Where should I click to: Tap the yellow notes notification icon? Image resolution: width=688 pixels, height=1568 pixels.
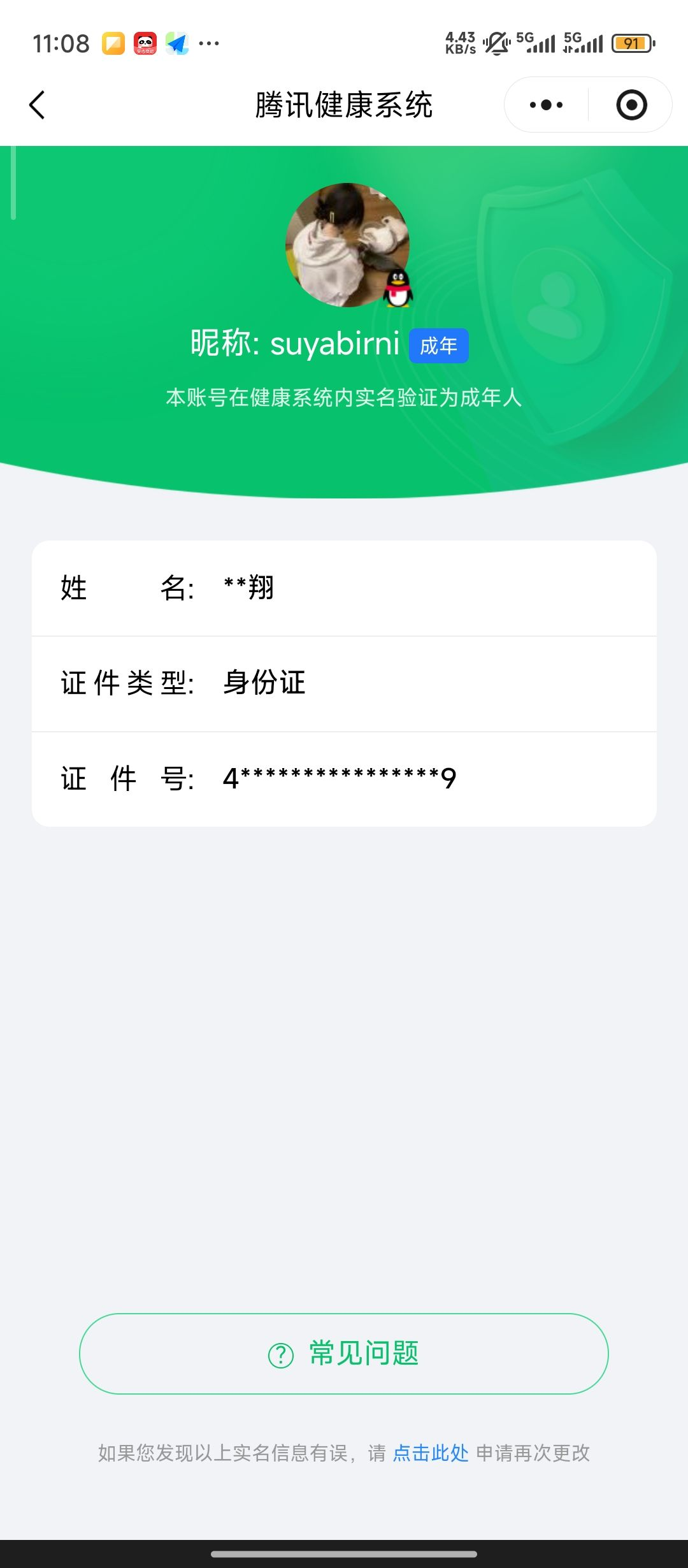pos(112,42)
